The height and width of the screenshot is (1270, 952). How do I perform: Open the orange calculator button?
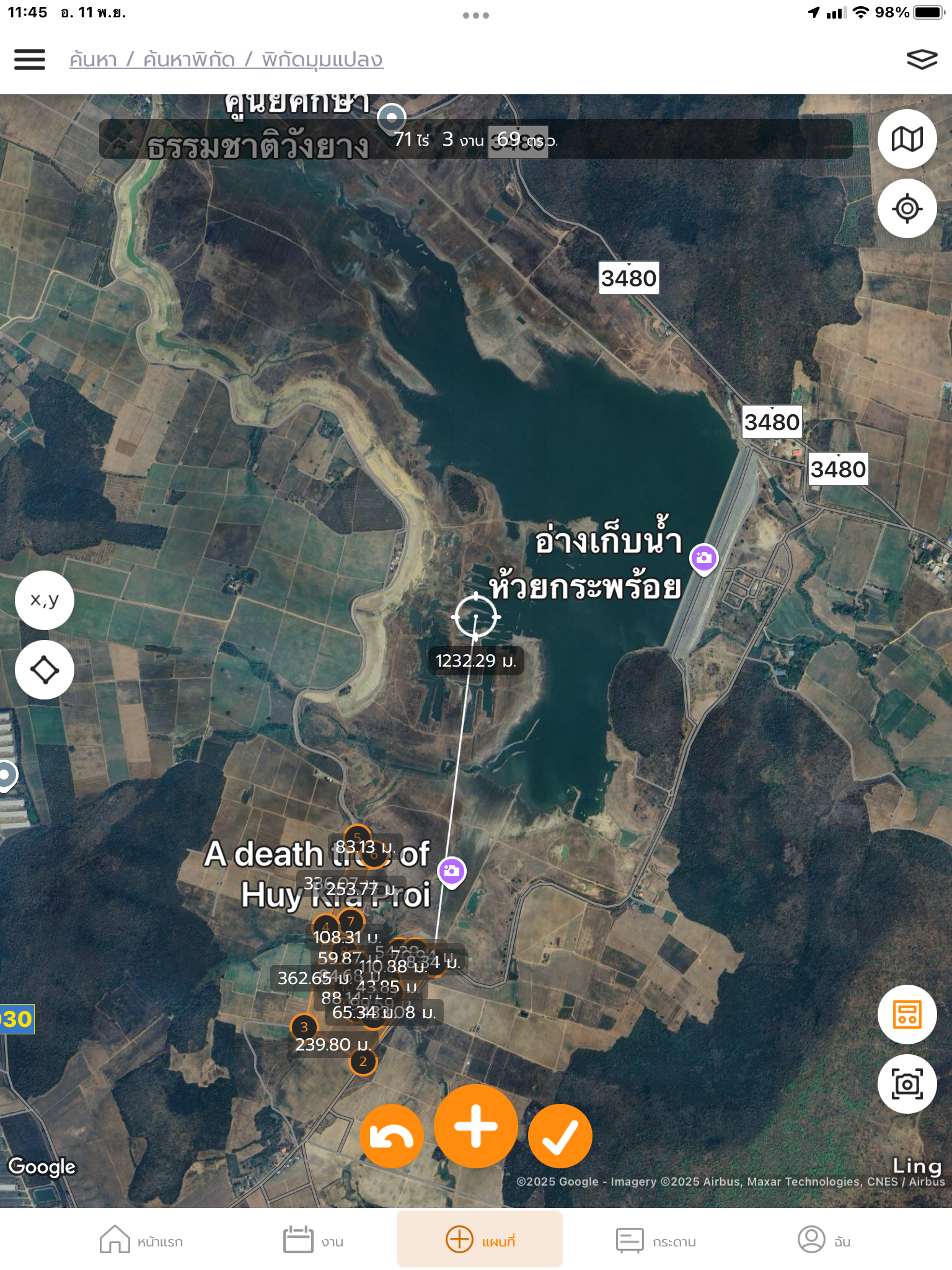(x=907, y=1015)
